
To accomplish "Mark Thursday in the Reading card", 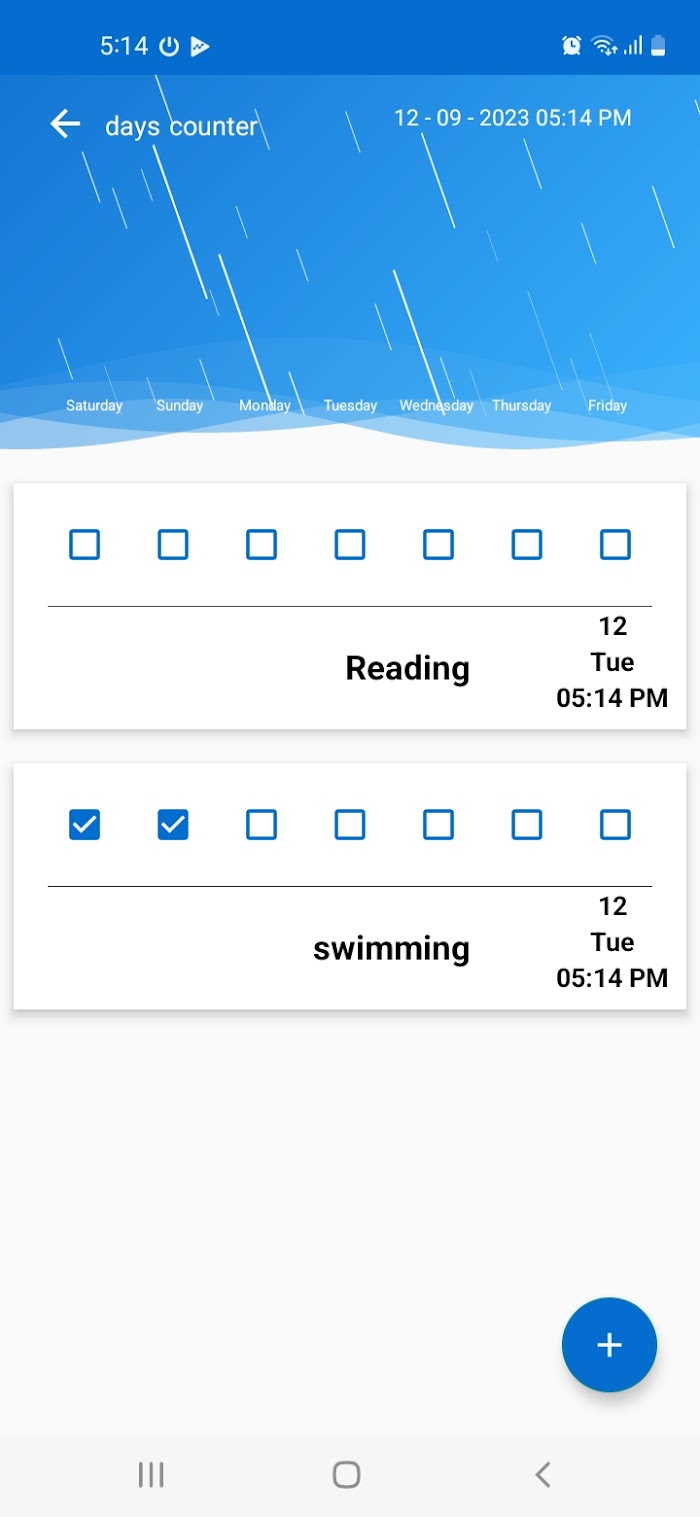I will pos(527,545).
